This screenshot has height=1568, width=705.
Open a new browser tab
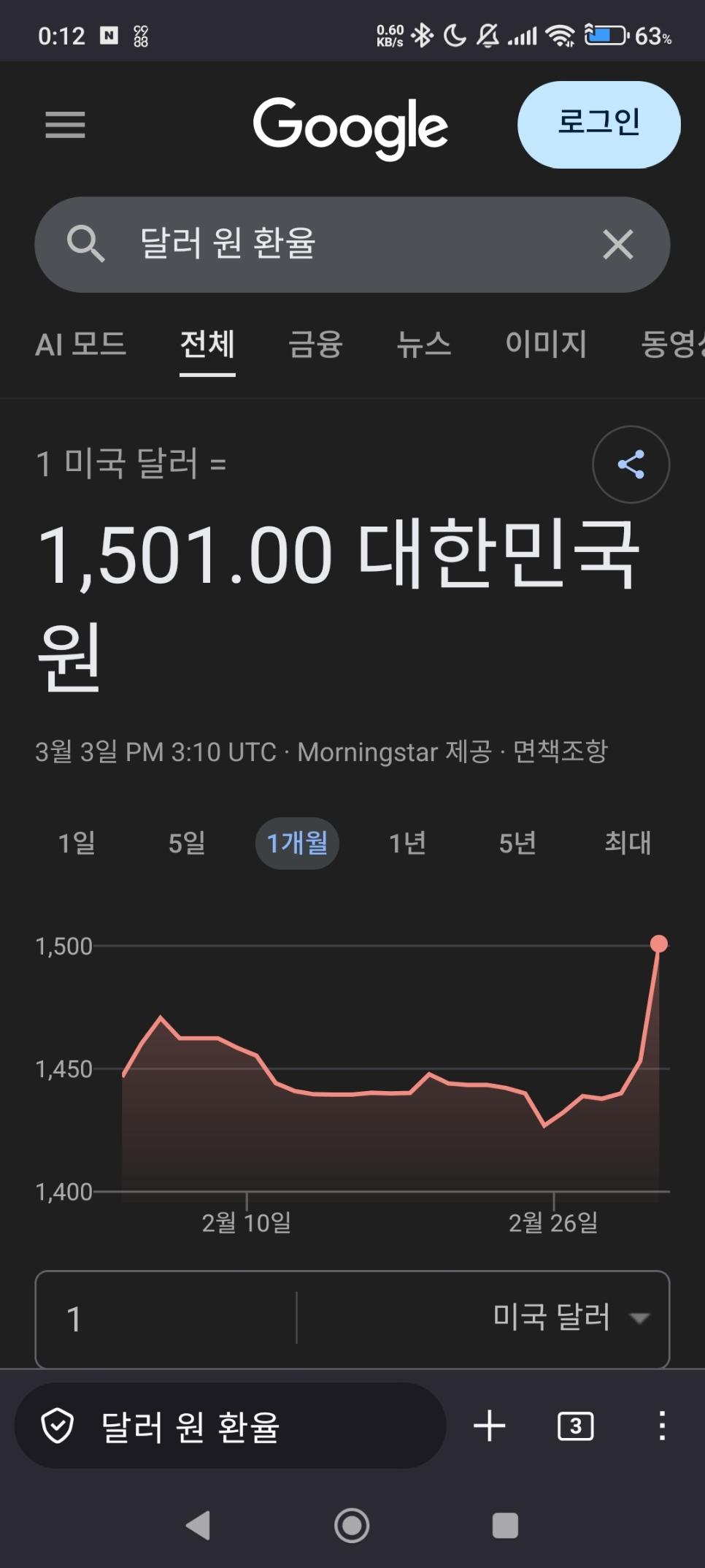coord(489,1426)
